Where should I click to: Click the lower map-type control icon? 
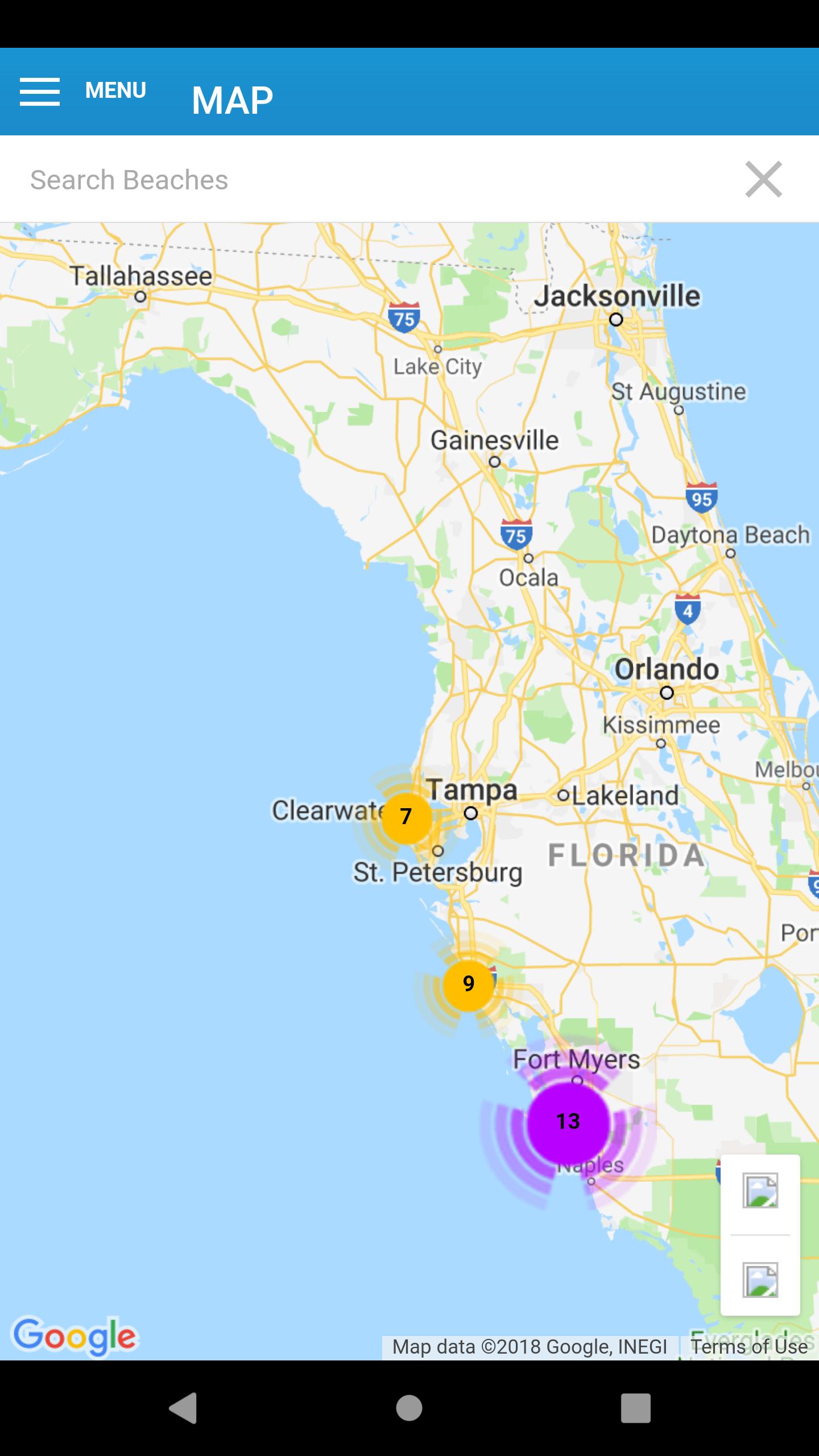coord(761,1281)
